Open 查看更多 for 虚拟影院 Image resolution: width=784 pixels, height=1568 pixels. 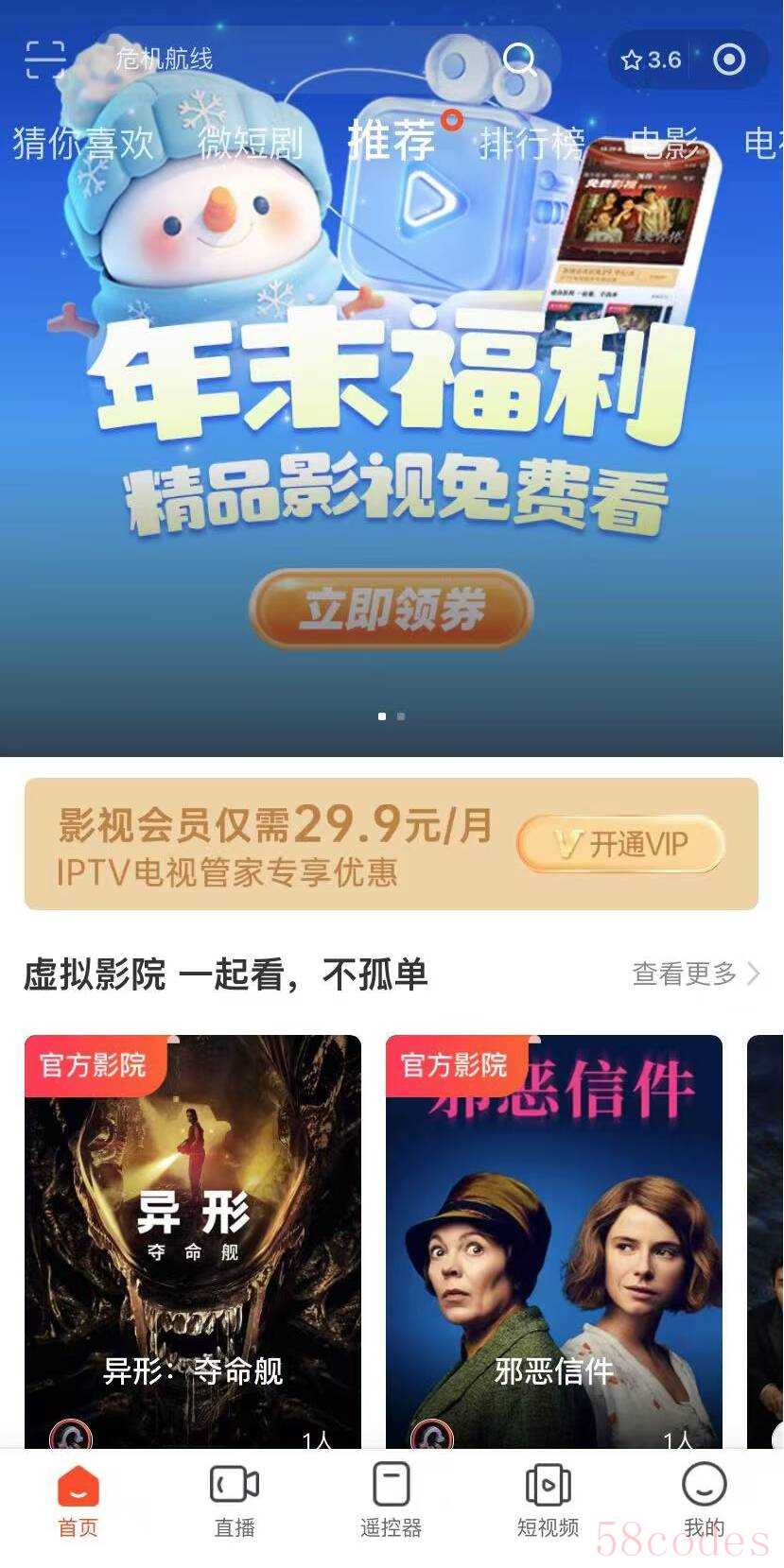coord(695,974)
